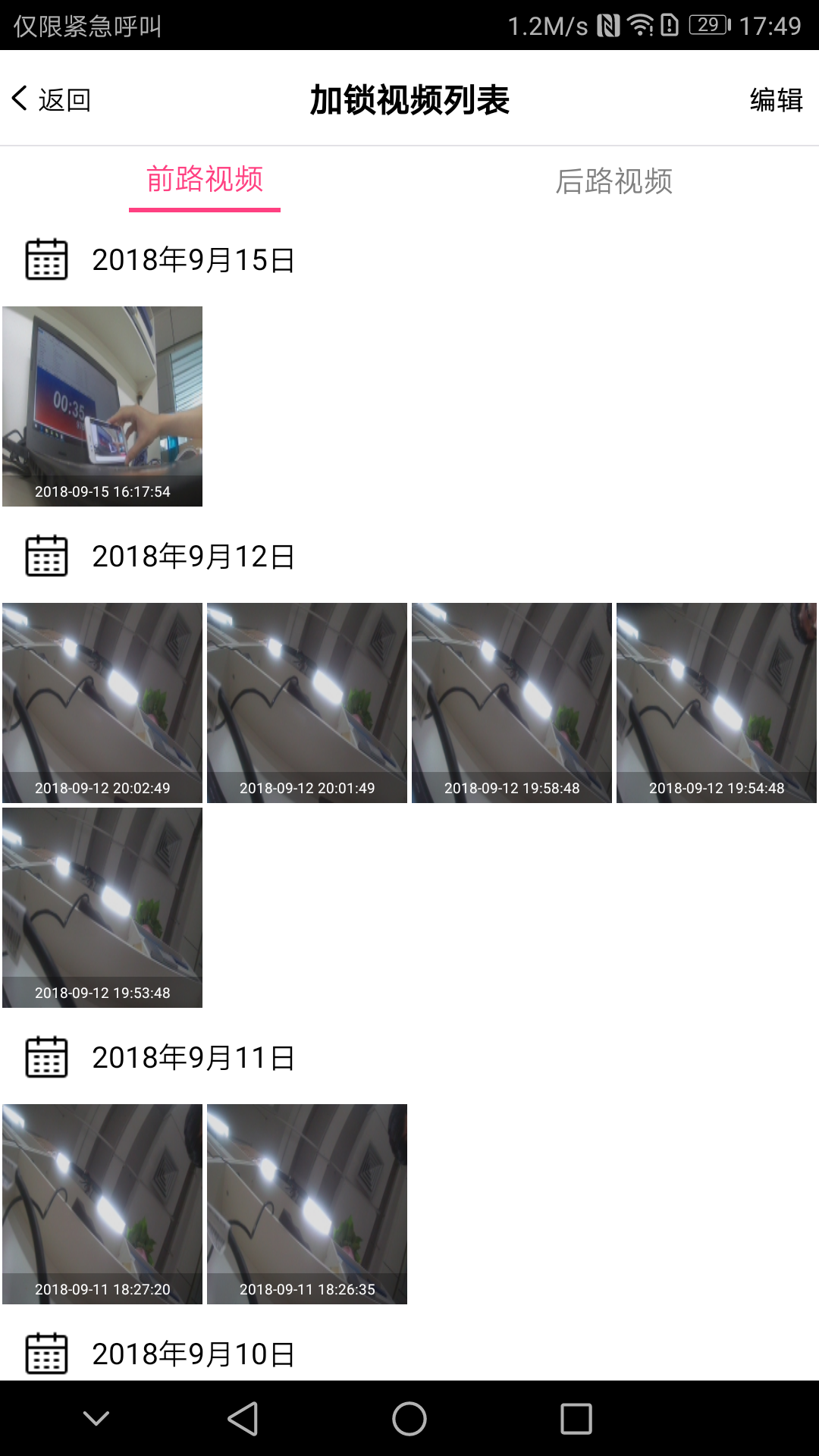The width and height of the screenshot is (819, 1456).
Task: Open video from 2018-09-11 18:27:20
Action: pos(102,1204)
